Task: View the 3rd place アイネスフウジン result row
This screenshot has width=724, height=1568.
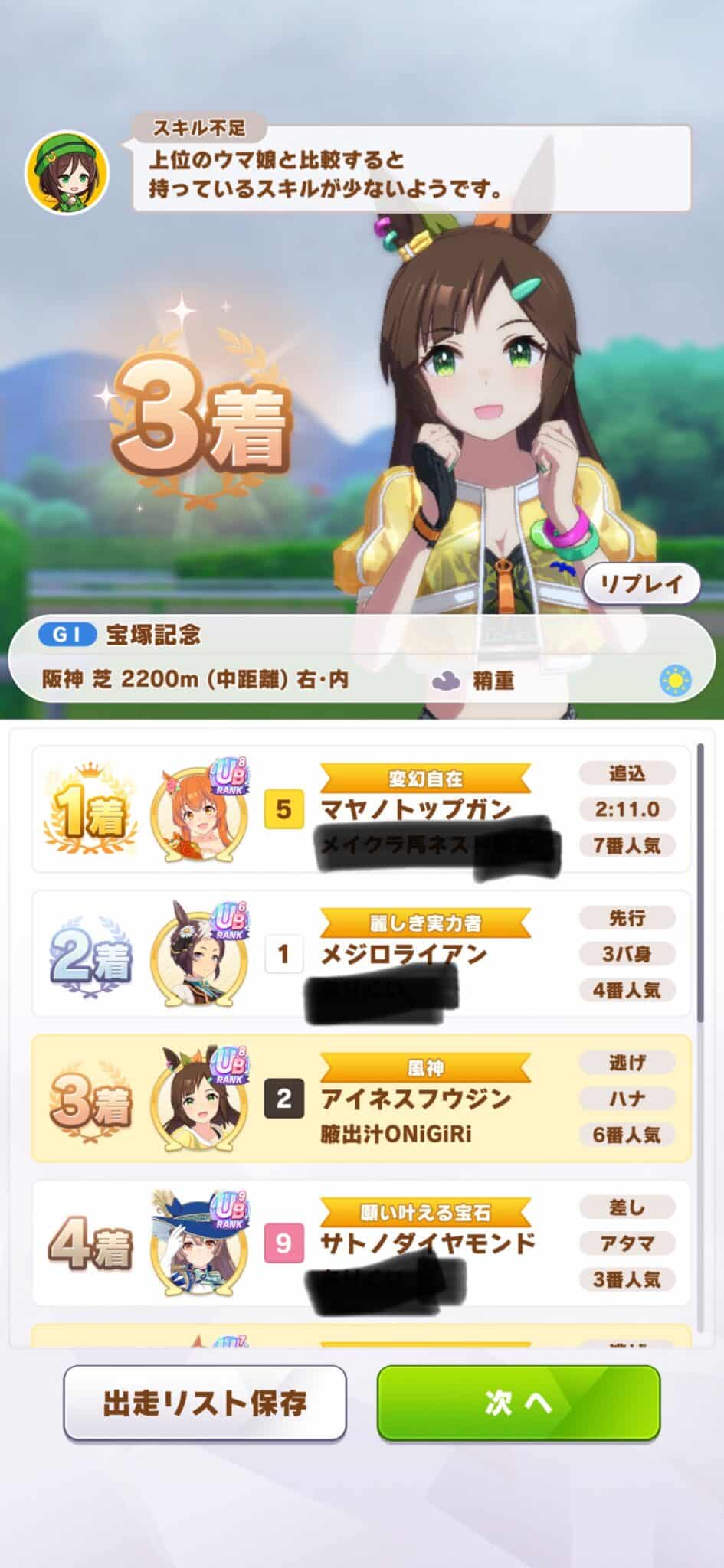Action: (360, 1099)
